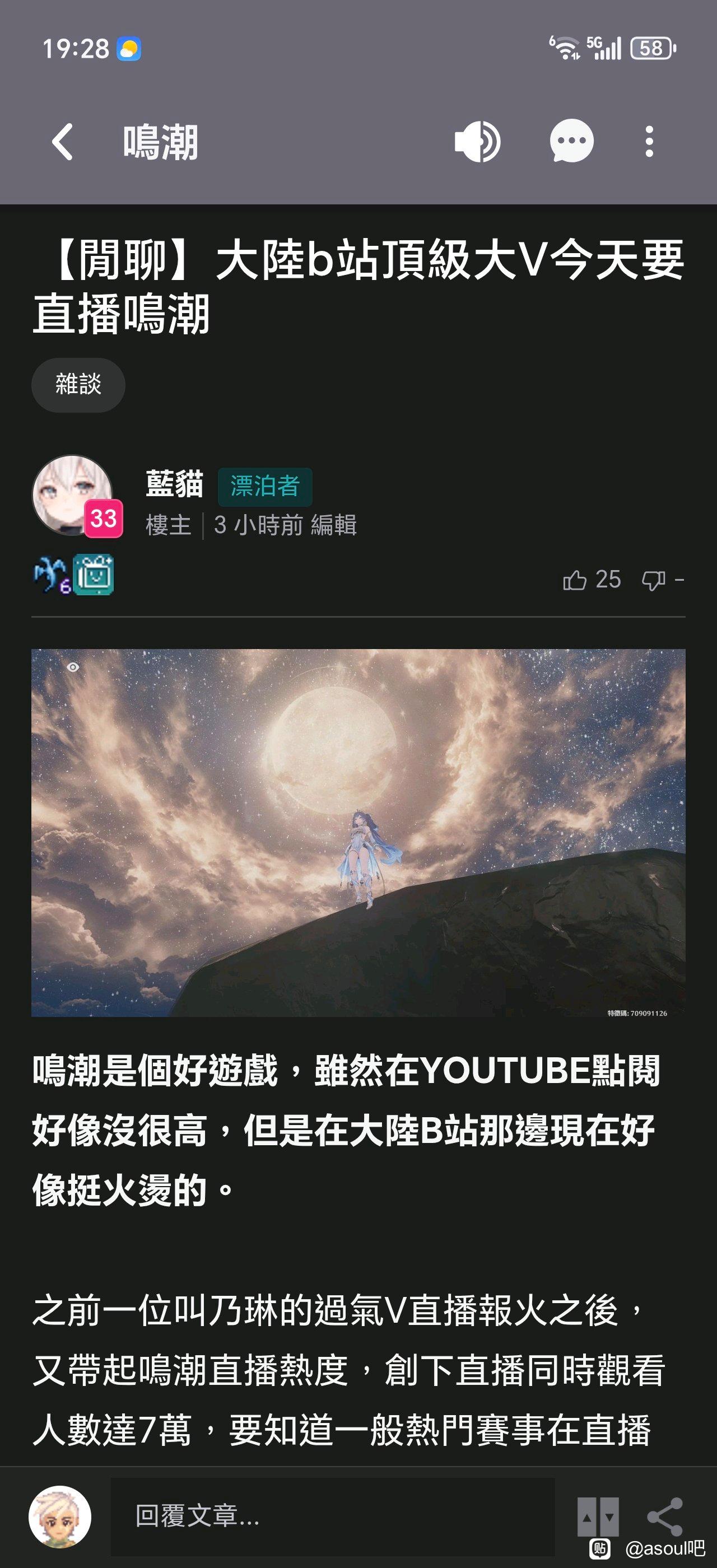The height and width of the screenshot is (1568, 717).
Task: Open 藍貓's profile avatar
Action: coord(73,495)
